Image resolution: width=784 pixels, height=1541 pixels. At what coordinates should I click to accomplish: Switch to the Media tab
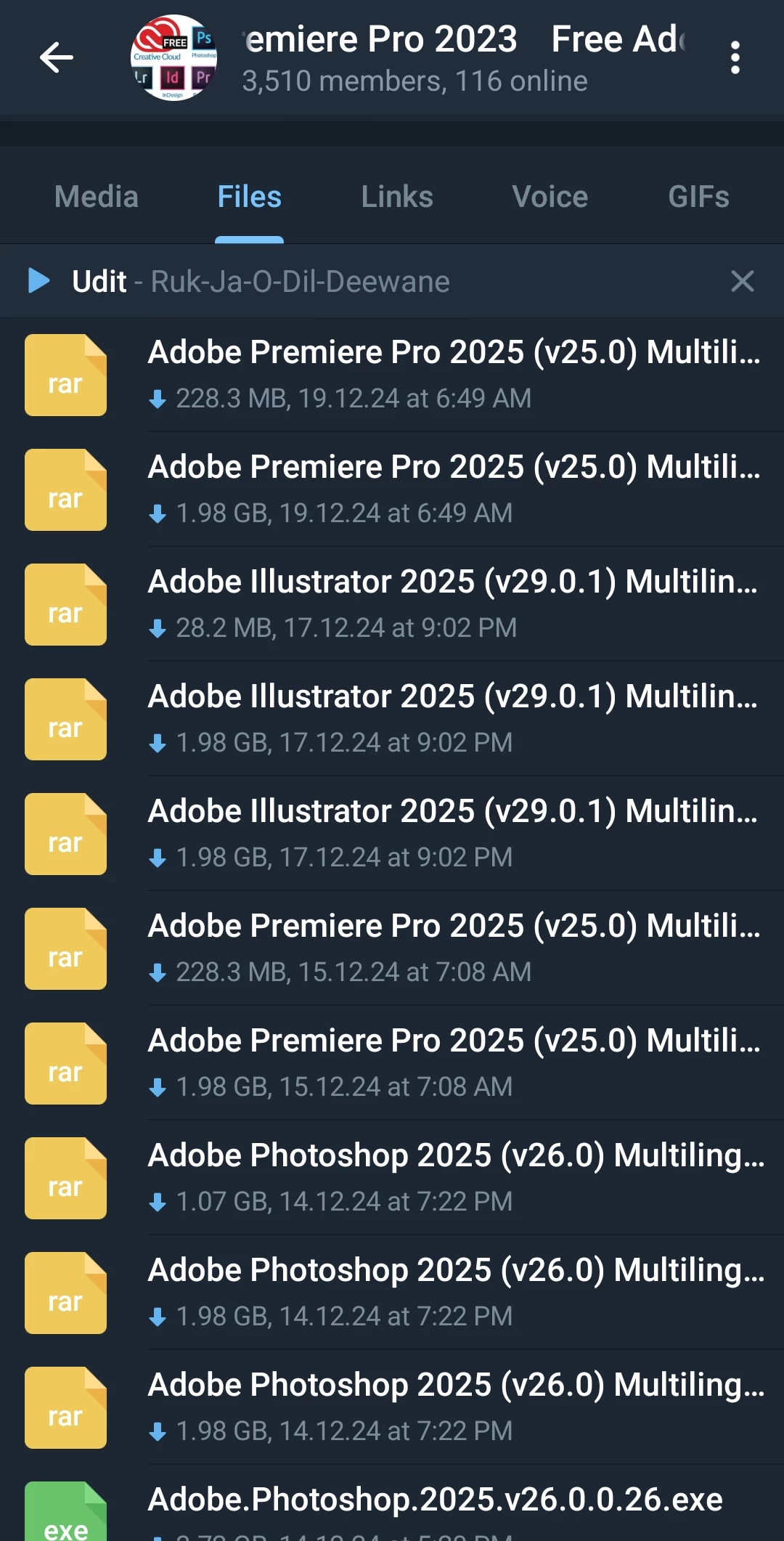pos(96,197)
